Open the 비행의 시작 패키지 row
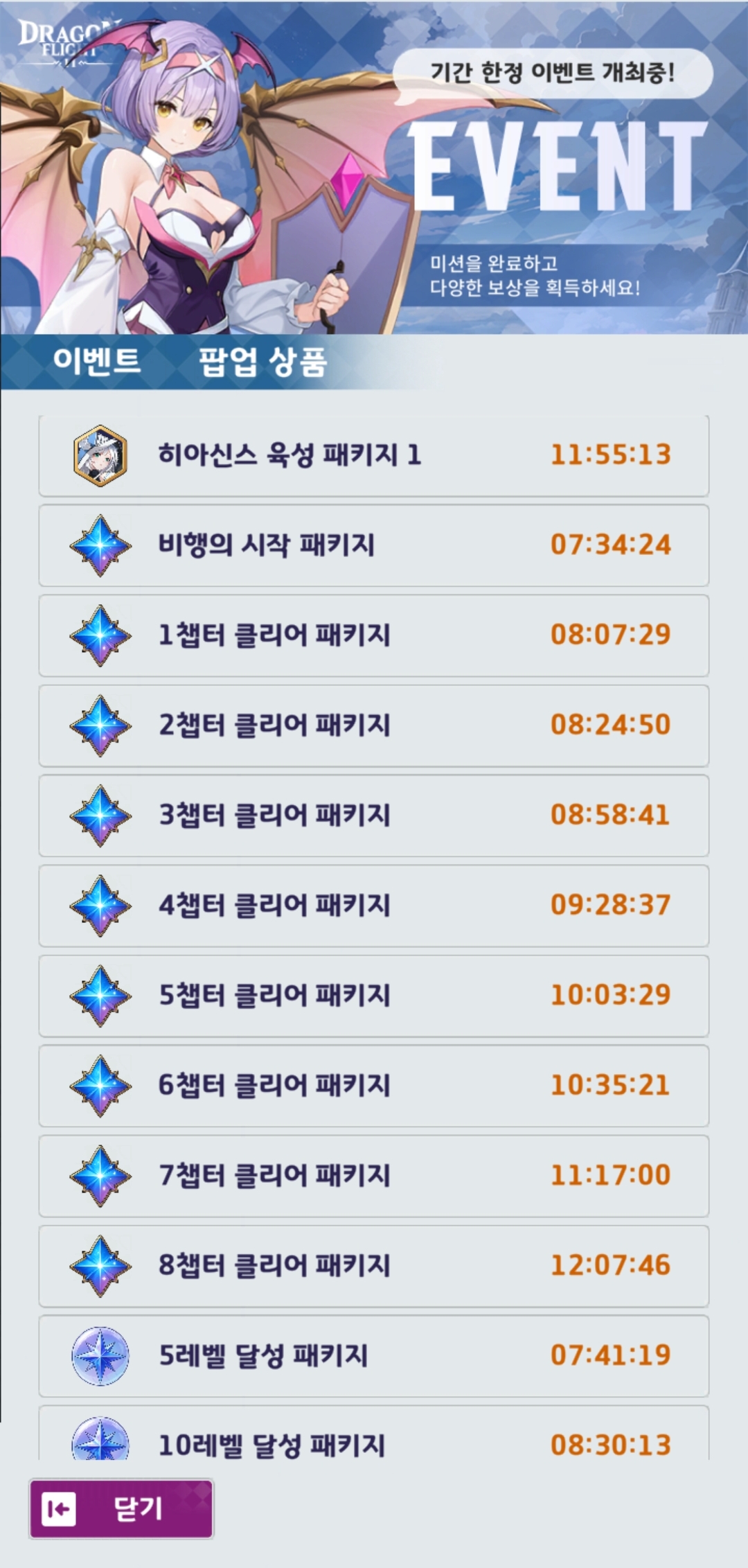 click(x=373, y=545)
